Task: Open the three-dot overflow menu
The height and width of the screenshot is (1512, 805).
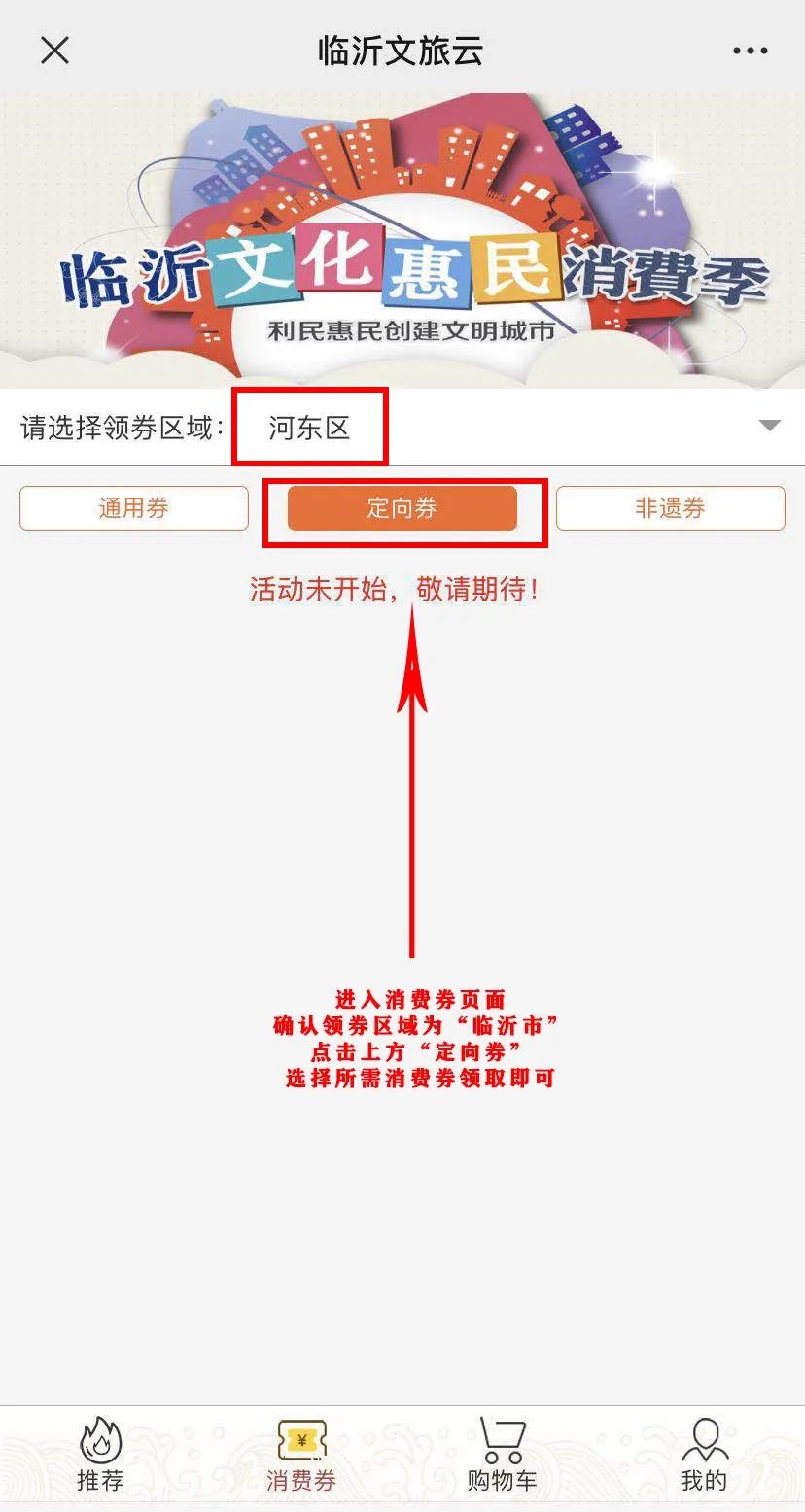Action: [750, 51]
